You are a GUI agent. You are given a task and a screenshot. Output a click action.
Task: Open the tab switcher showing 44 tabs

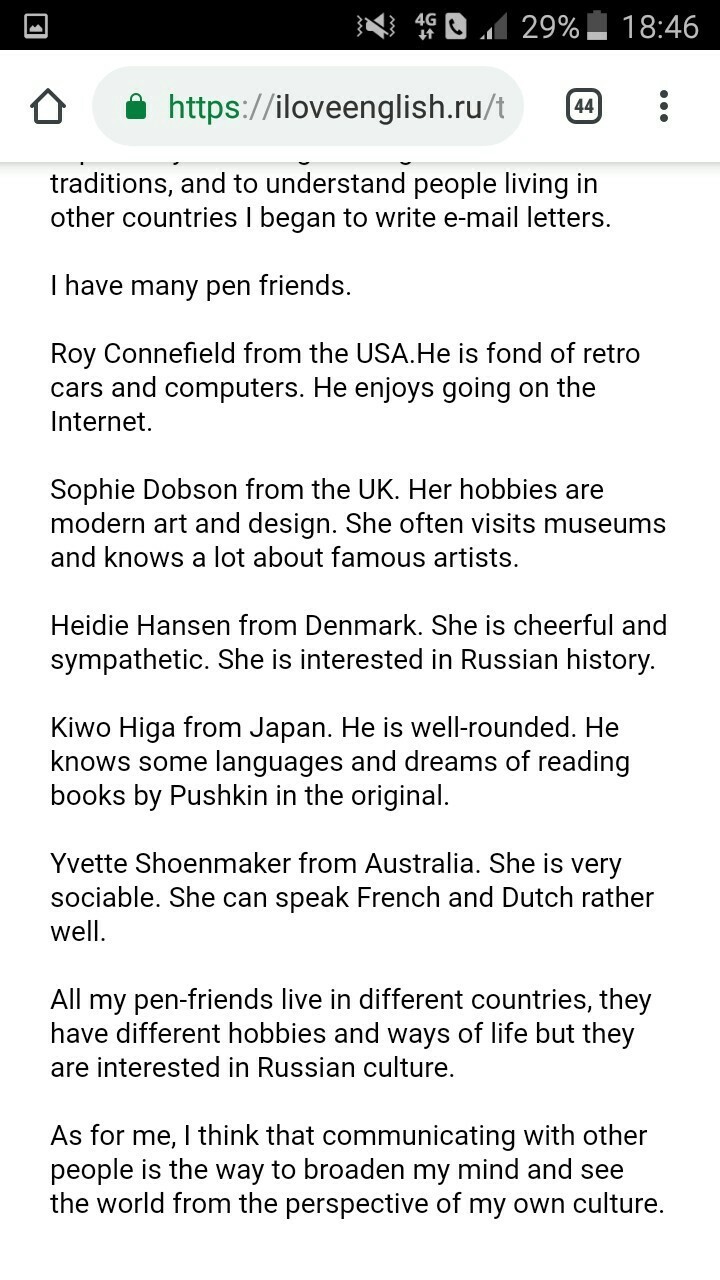click(x=584, y=106)
